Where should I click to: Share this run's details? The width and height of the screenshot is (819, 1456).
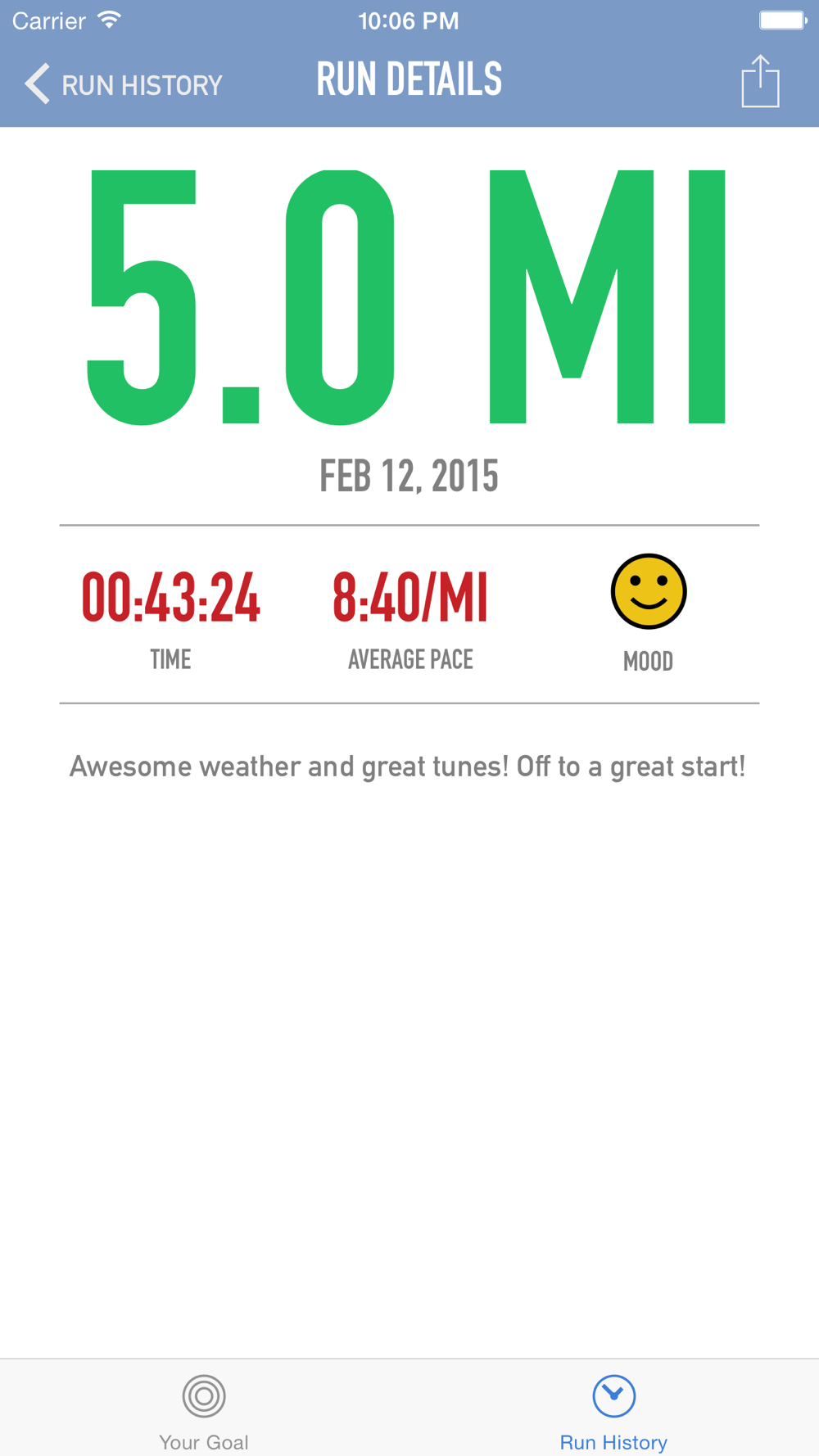(x=760, y=81)
